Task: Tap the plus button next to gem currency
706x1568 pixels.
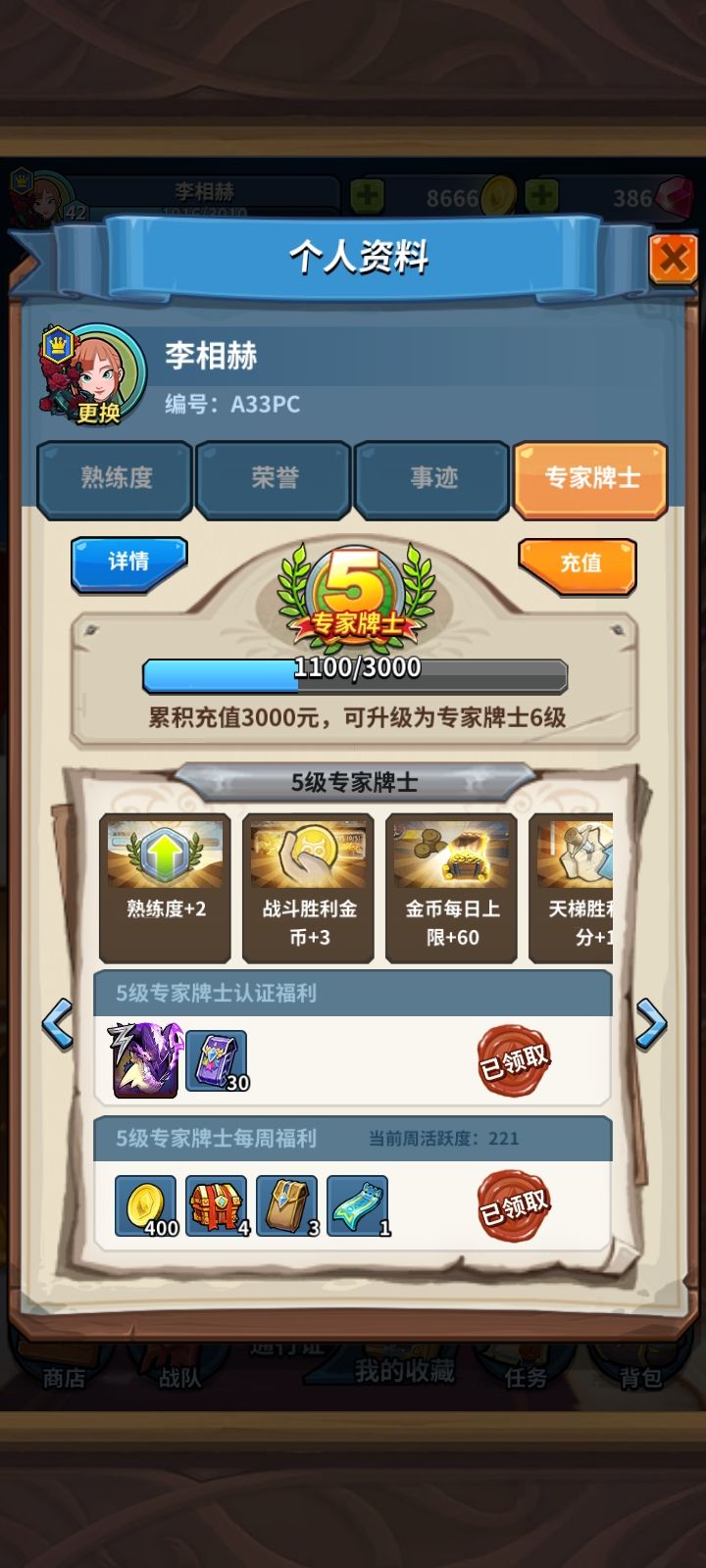Action: 540,194
